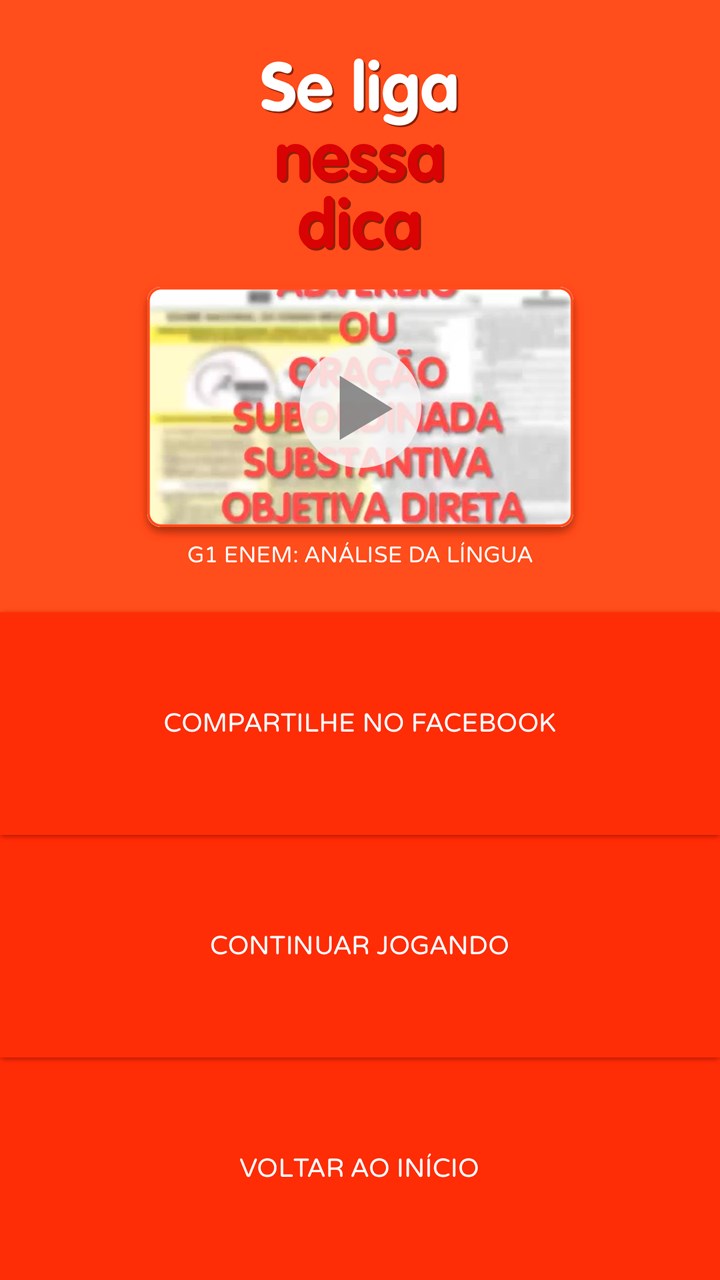Choose the Facebook sharing option

point(360,722)
